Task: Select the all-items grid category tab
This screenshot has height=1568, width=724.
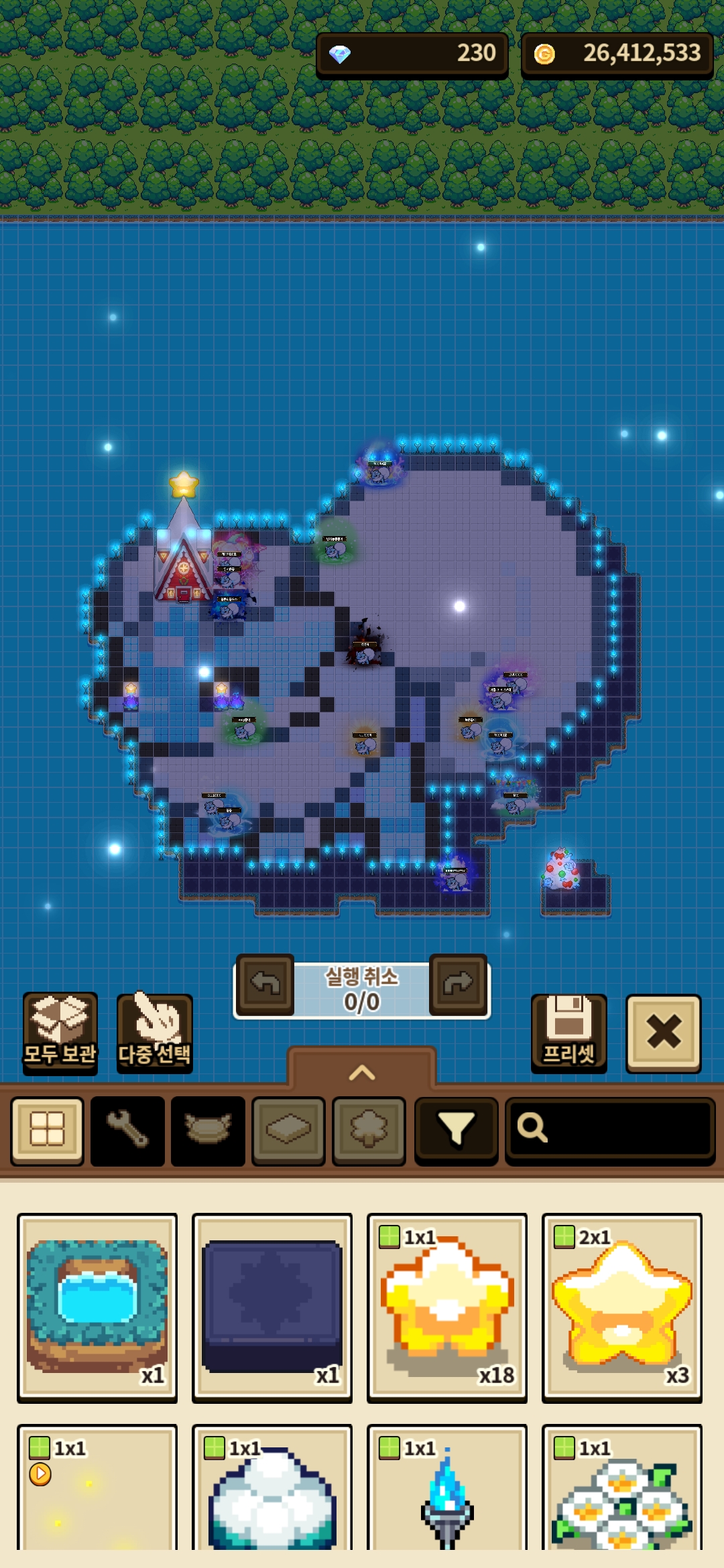Action: (x=47, y=1130)
